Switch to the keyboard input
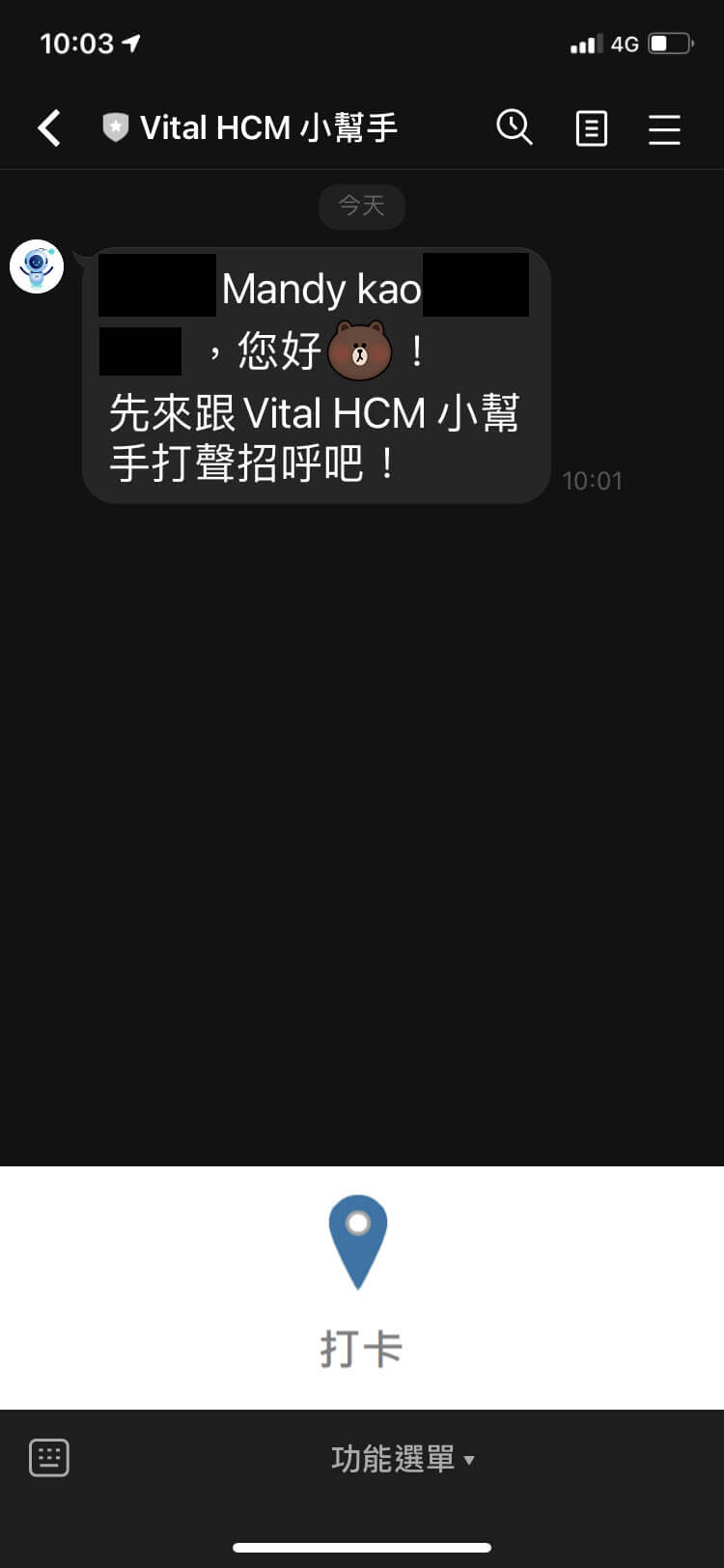Screen dimensions: 724x1568 pos(49,1458)
